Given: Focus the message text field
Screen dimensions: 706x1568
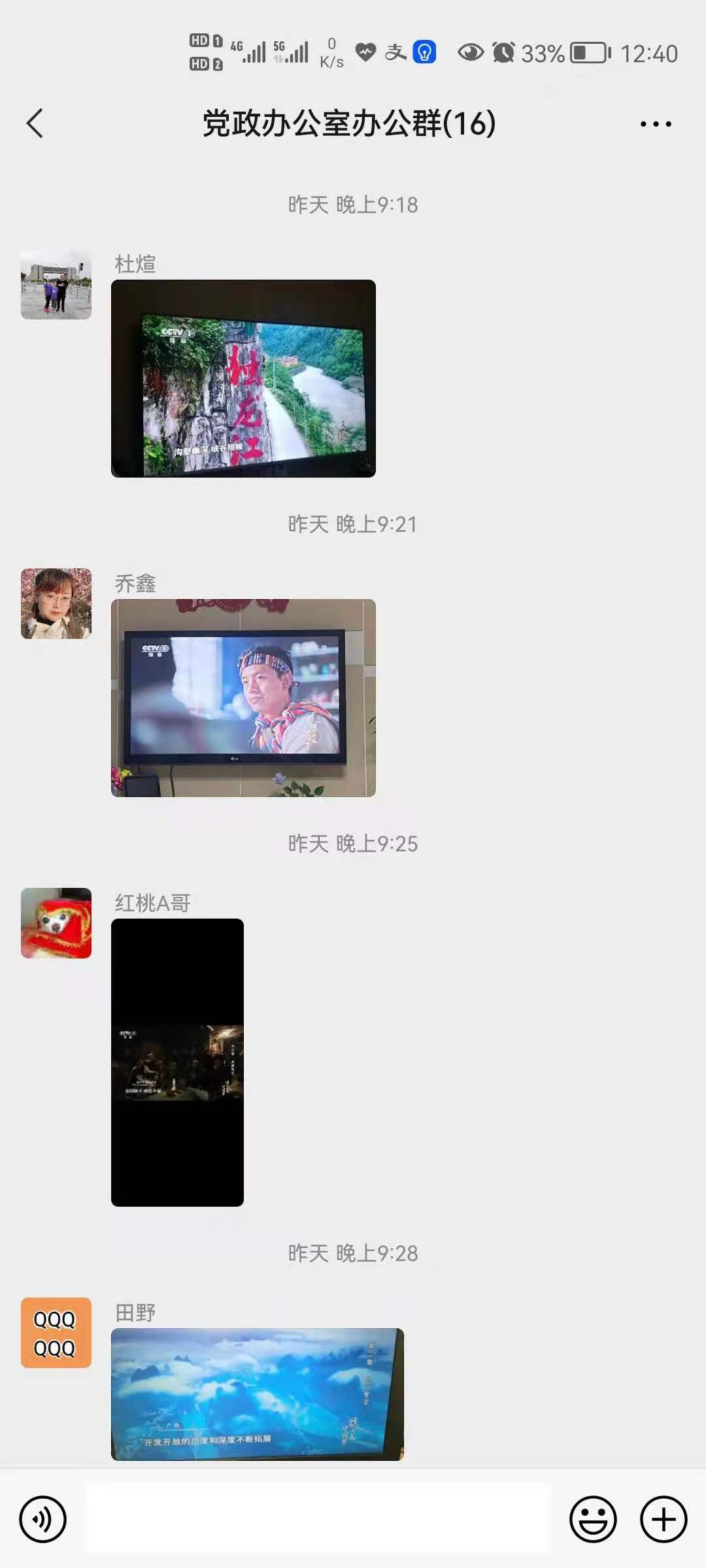Looking at the screenshot, I should pos(318,1518).
